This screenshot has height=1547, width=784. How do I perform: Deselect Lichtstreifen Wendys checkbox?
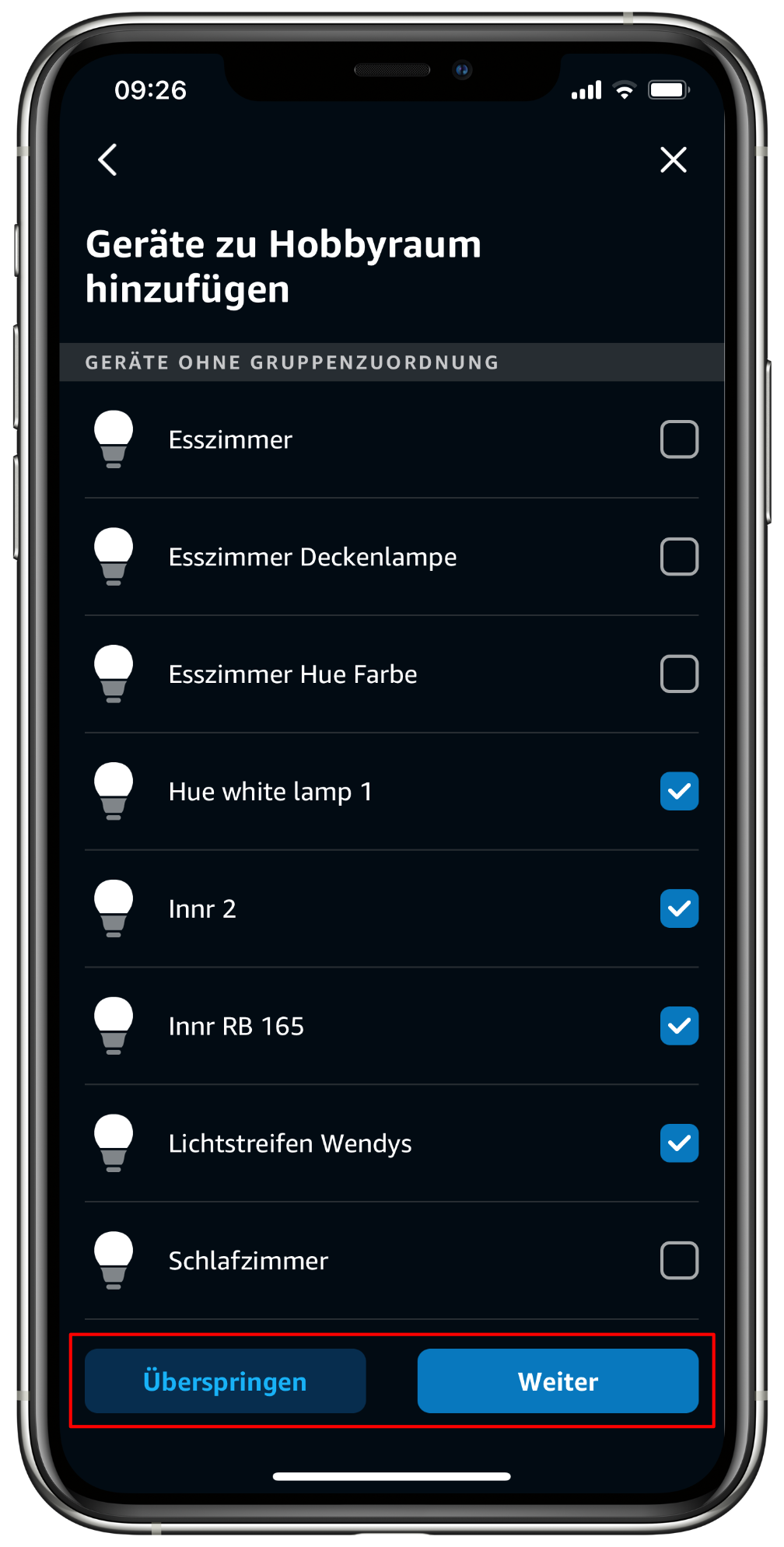coord(679,1143)
